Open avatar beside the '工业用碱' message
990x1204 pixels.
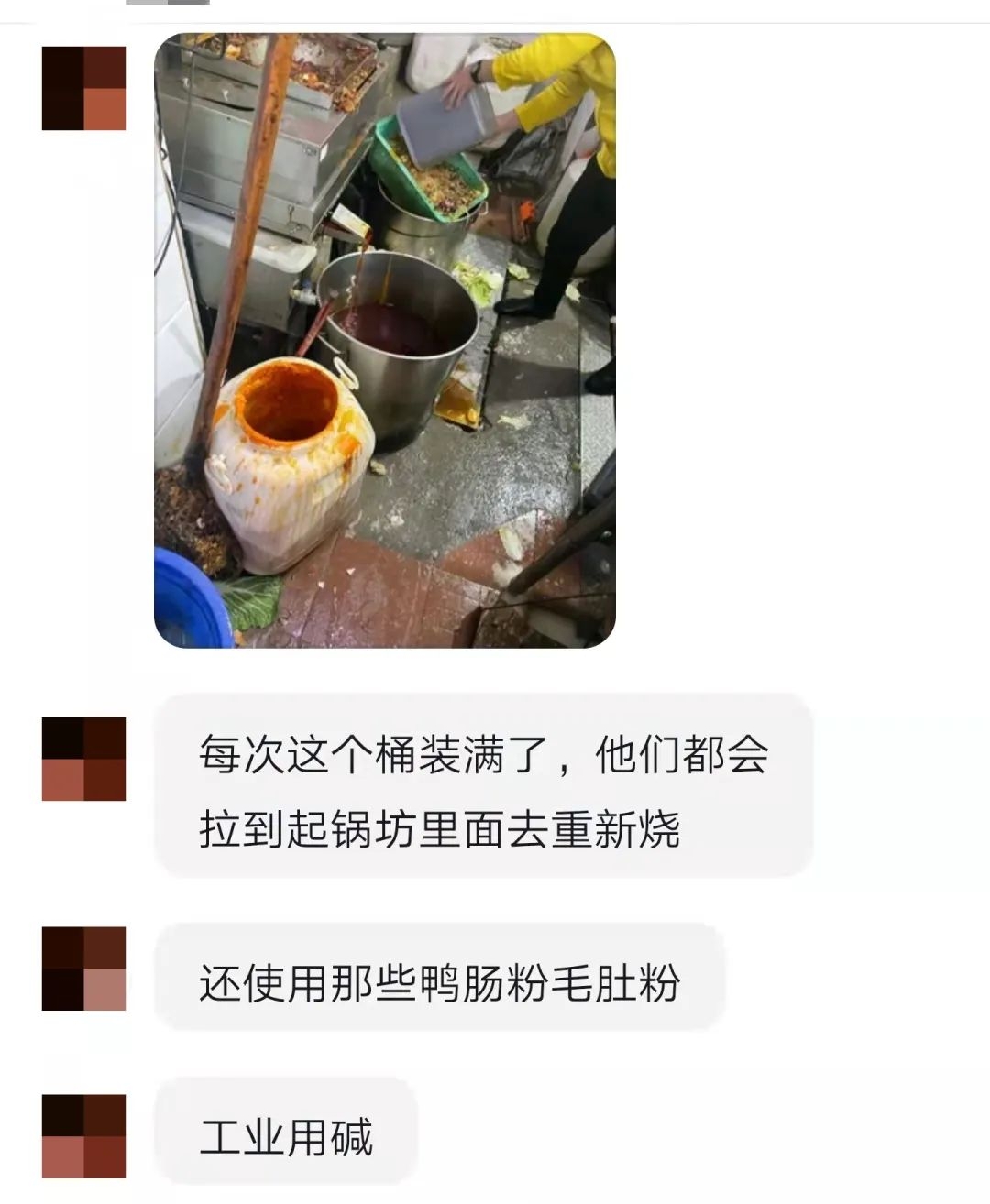pos(83,1135)
